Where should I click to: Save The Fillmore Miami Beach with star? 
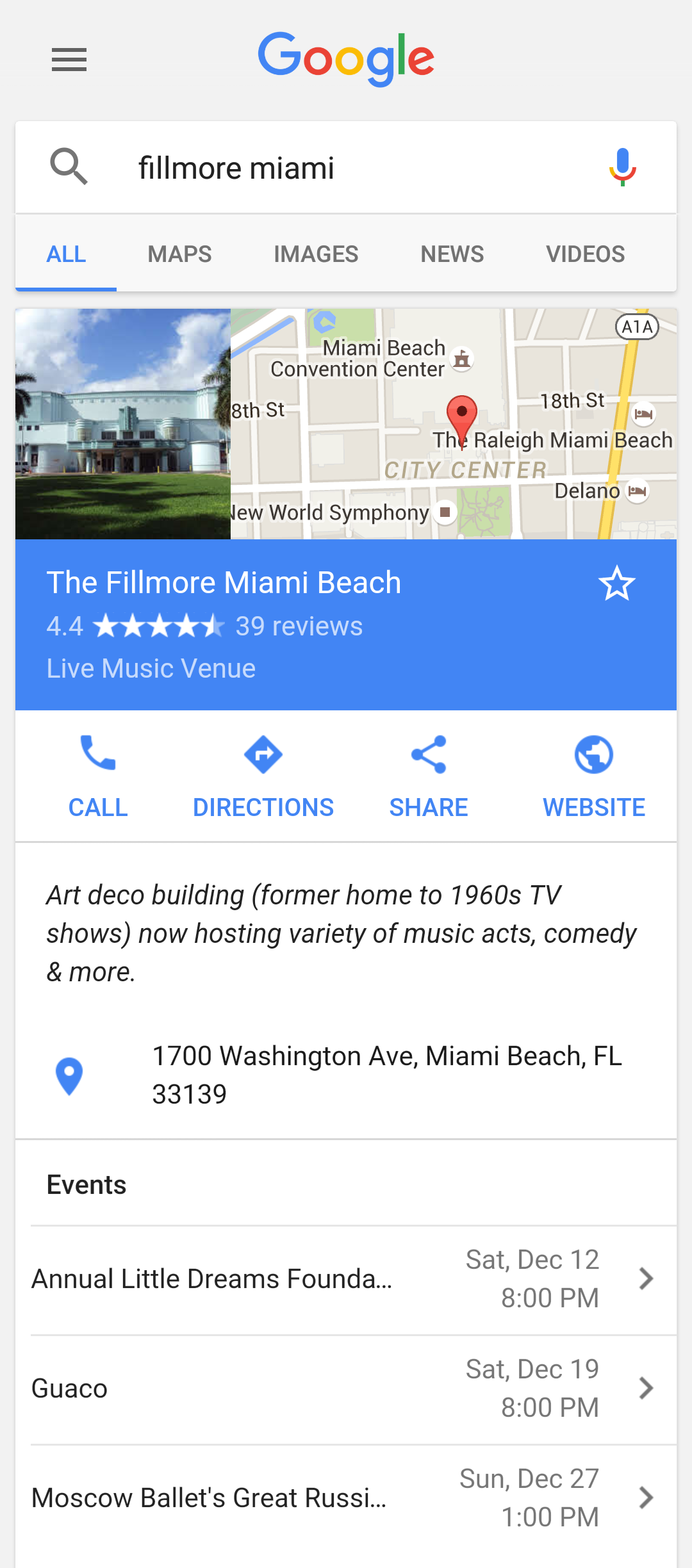click(616, 584)
